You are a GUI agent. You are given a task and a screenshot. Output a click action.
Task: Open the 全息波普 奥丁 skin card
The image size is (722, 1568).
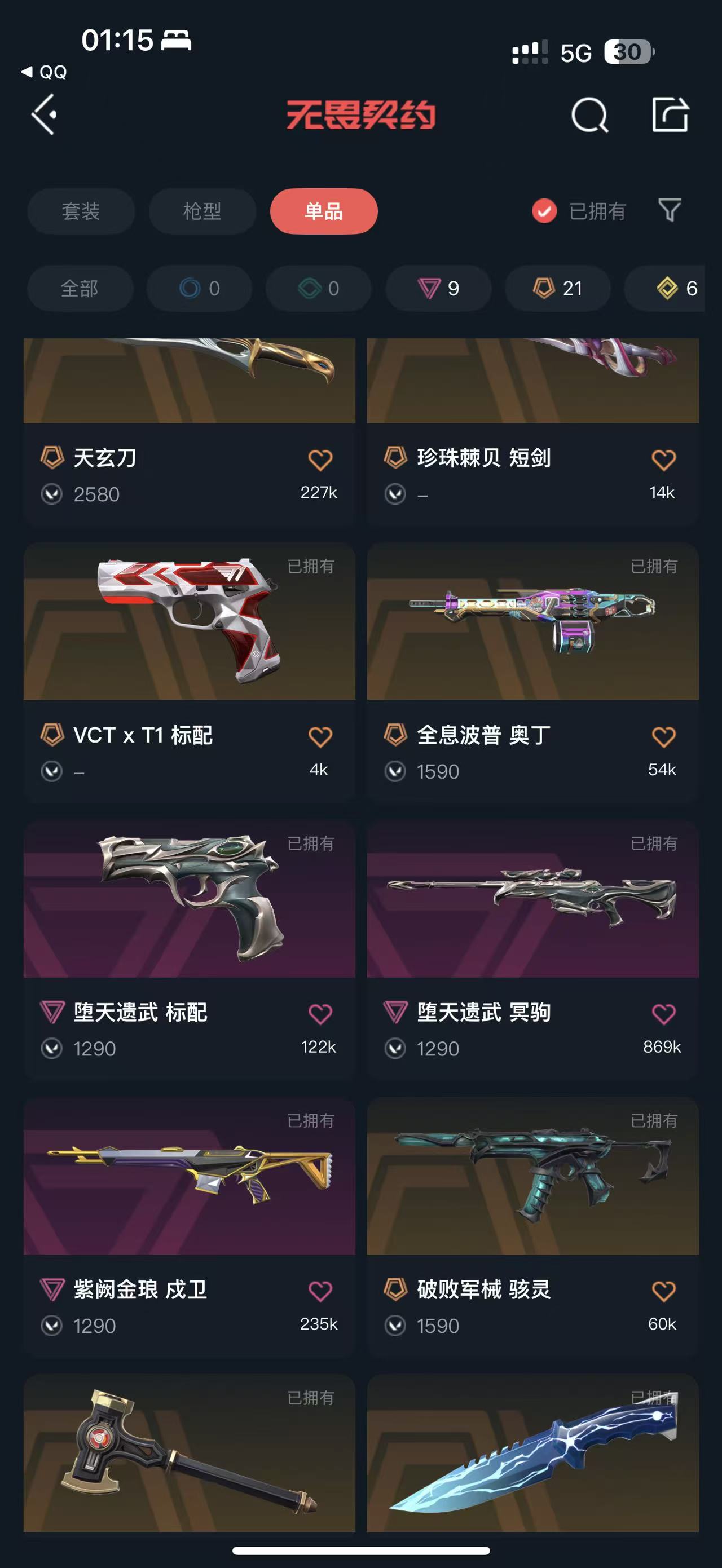point(532,672)
